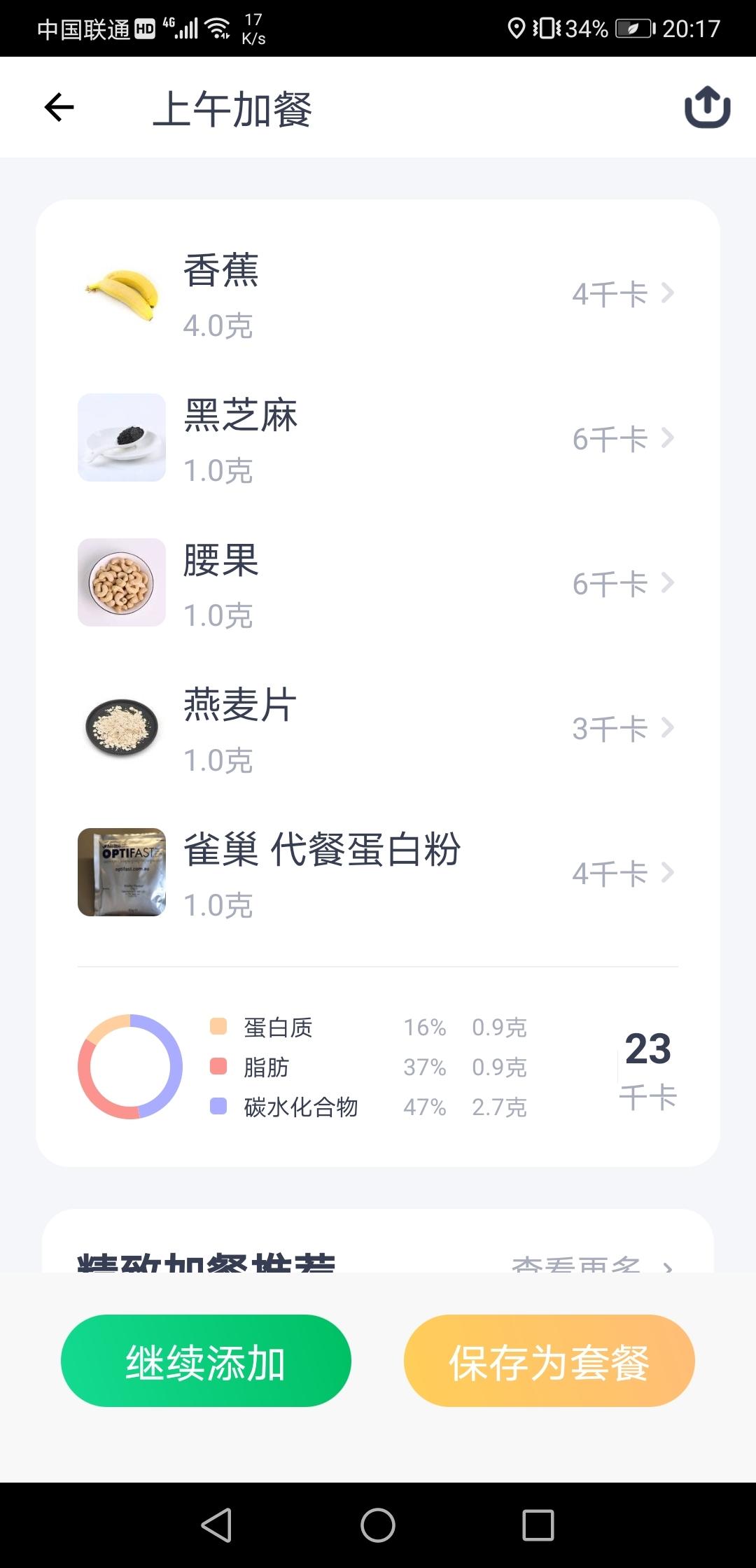Screen dimensions: 756x1568
Task: Tap the orange 蛋白质 legend color swatch
Action: 218,1026
